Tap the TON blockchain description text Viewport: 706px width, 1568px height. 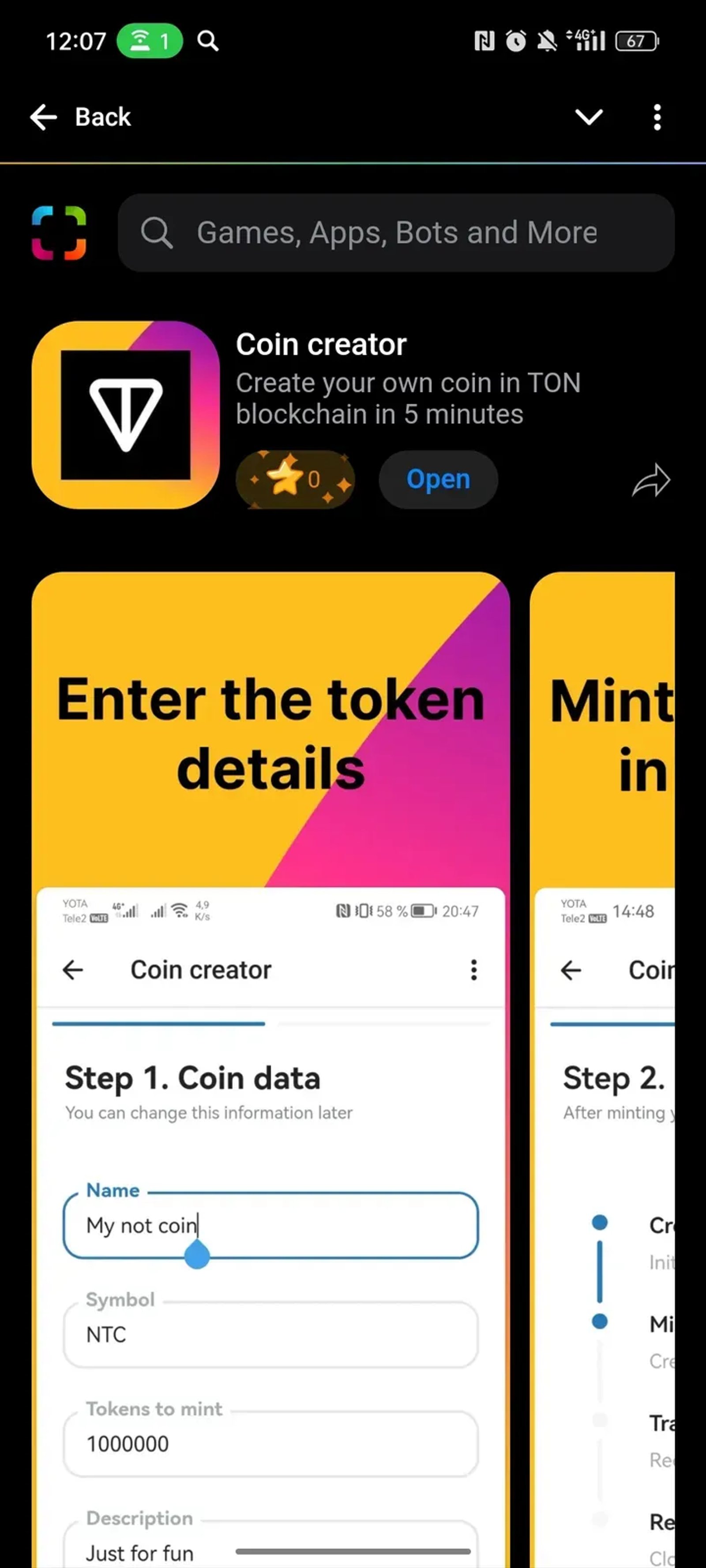tap(409, 398)
